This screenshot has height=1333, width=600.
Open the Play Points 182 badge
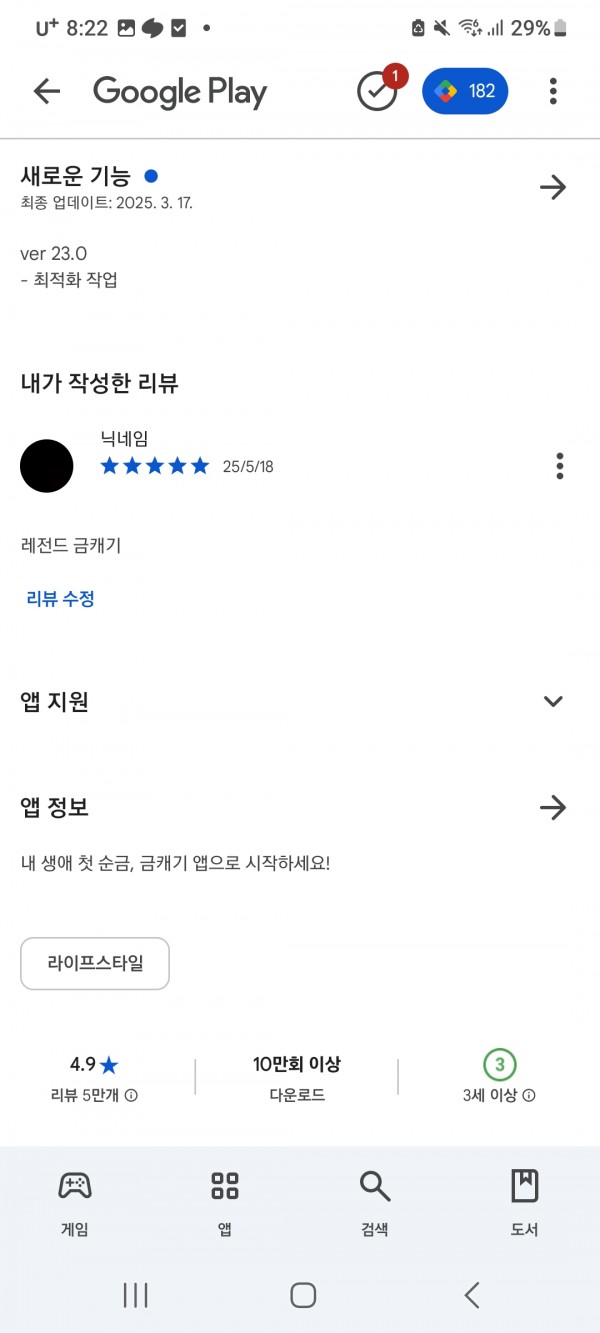(x=465, y=91)
